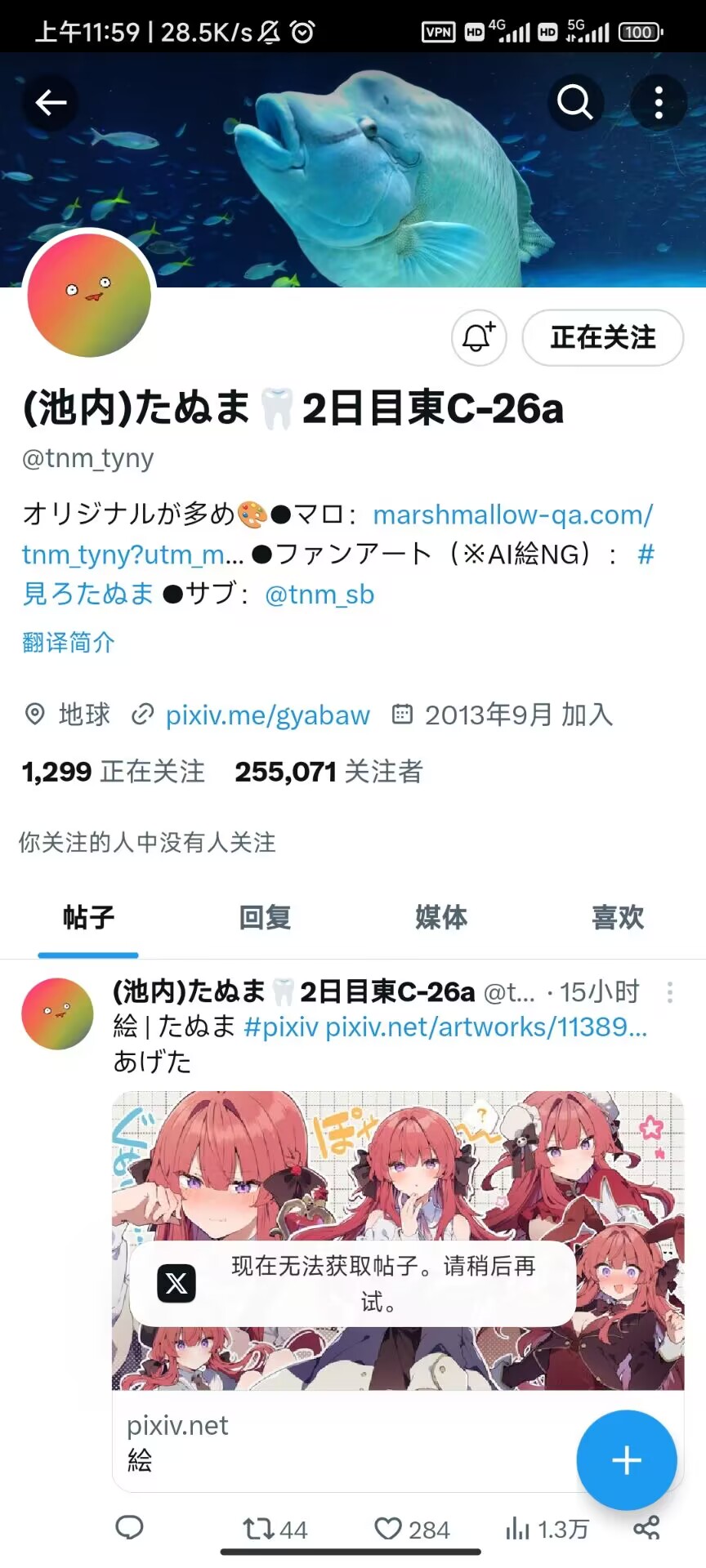
Task: Open the #pixiv hashtag in the post
Action: pos(280,1027)
